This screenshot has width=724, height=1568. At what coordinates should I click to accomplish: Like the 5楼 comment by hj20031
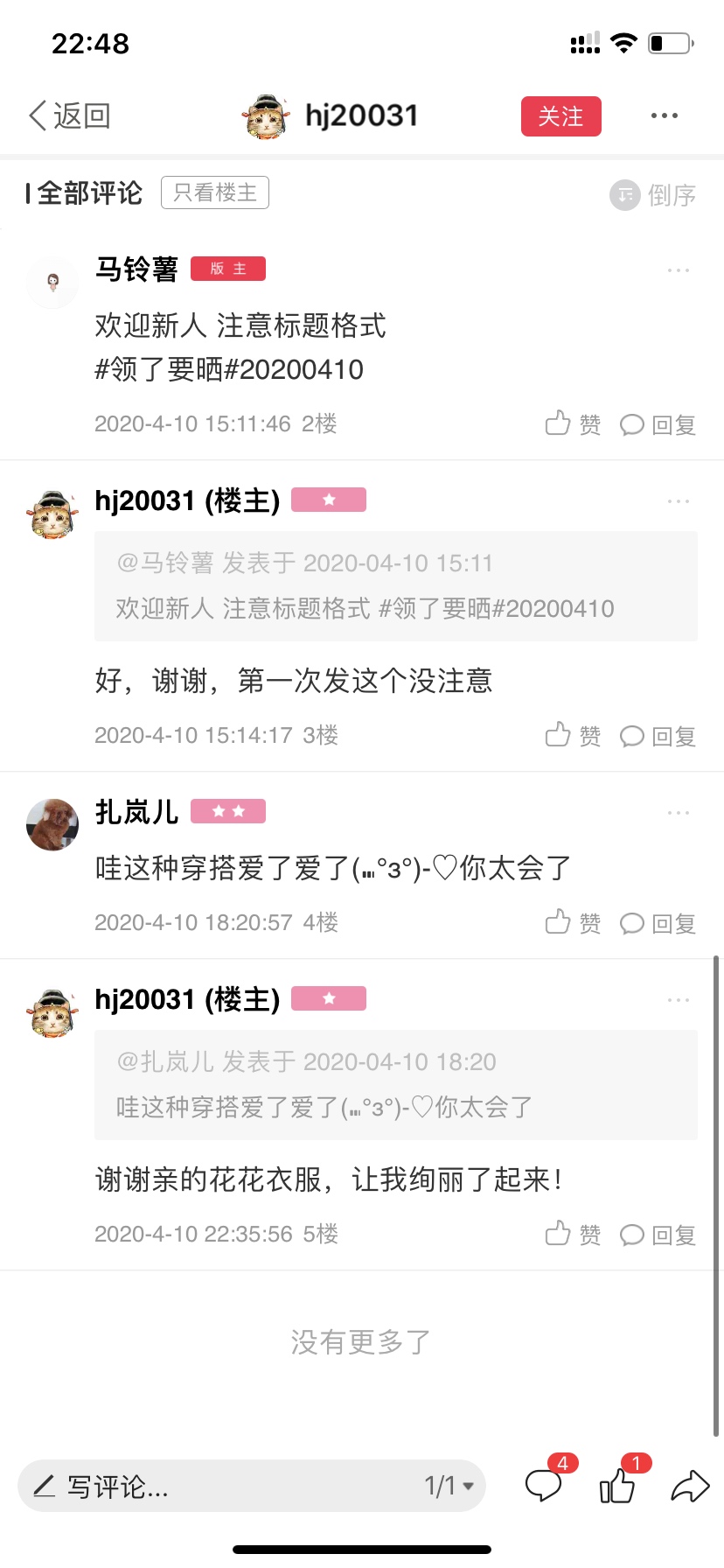pos(573,1235)
